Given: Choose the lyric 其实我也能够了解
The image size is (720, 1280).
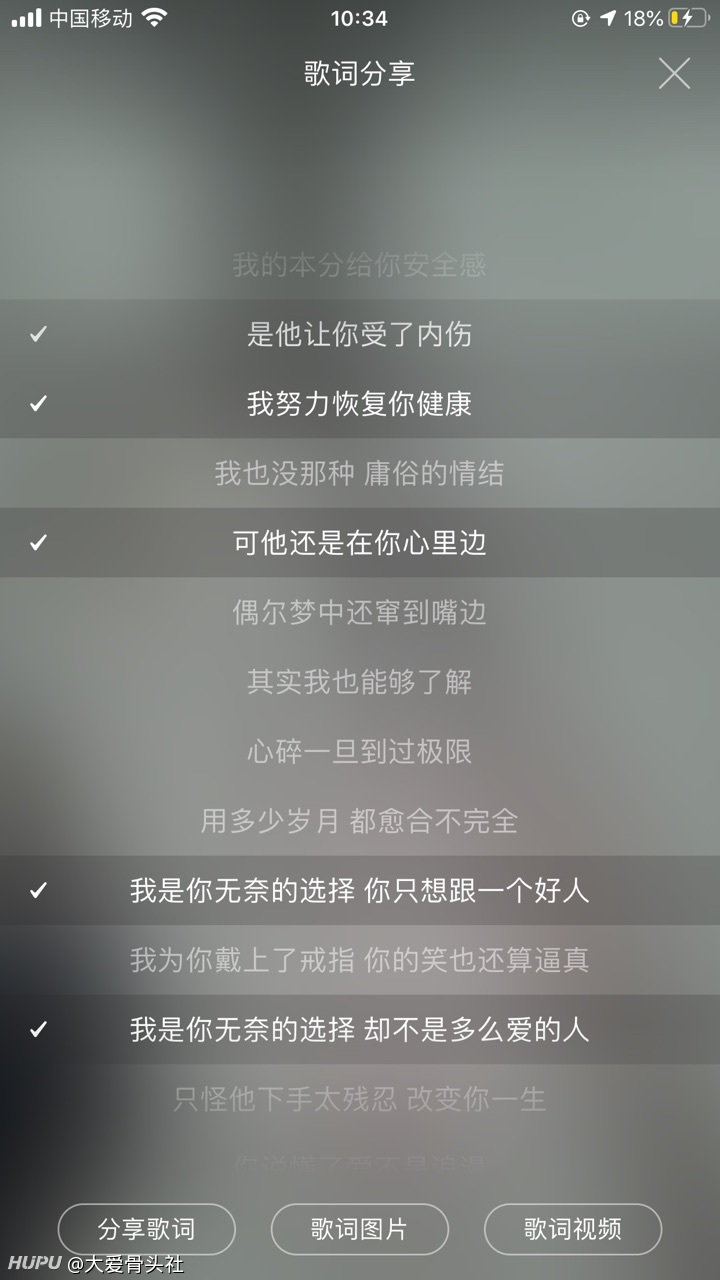Looking at the screenshot, I should coord(360,682).
